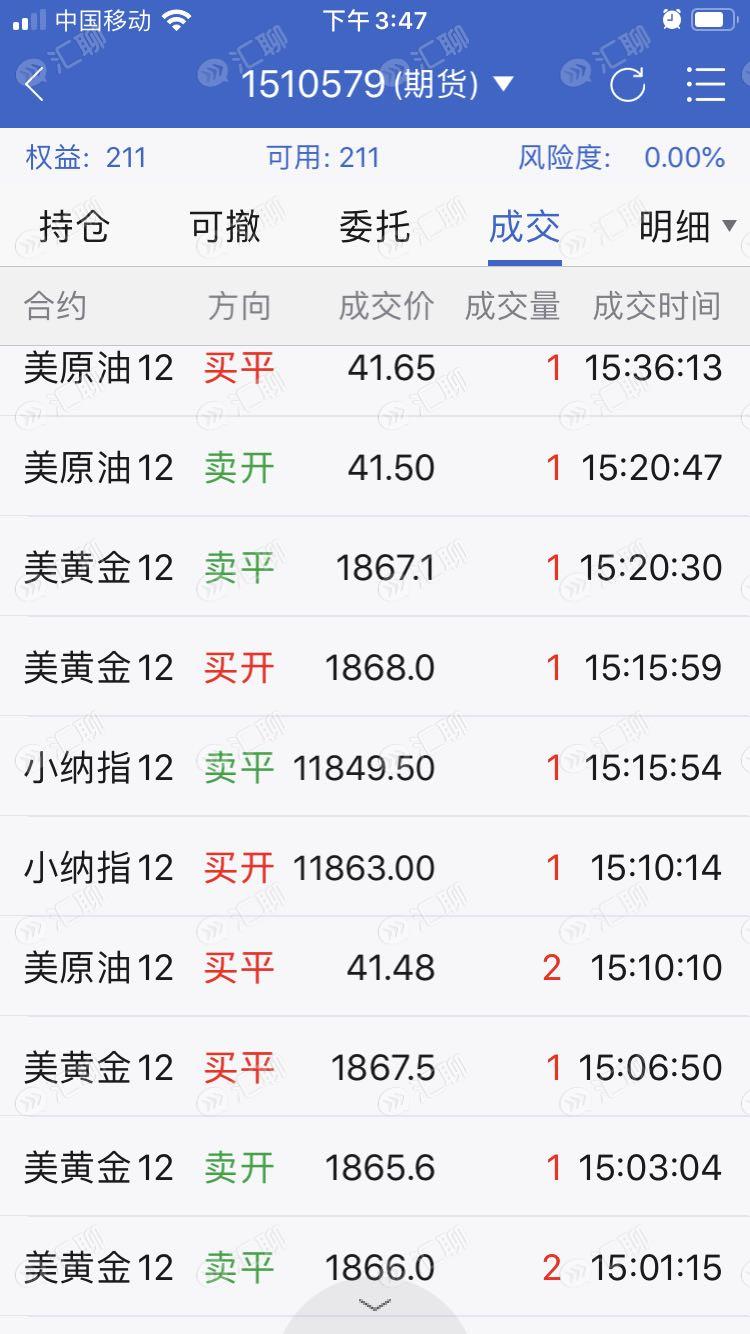The width and height of the screenshot is (750, 1334).
Task: Select the 成交 tab
Action: [x=525, y=228]
